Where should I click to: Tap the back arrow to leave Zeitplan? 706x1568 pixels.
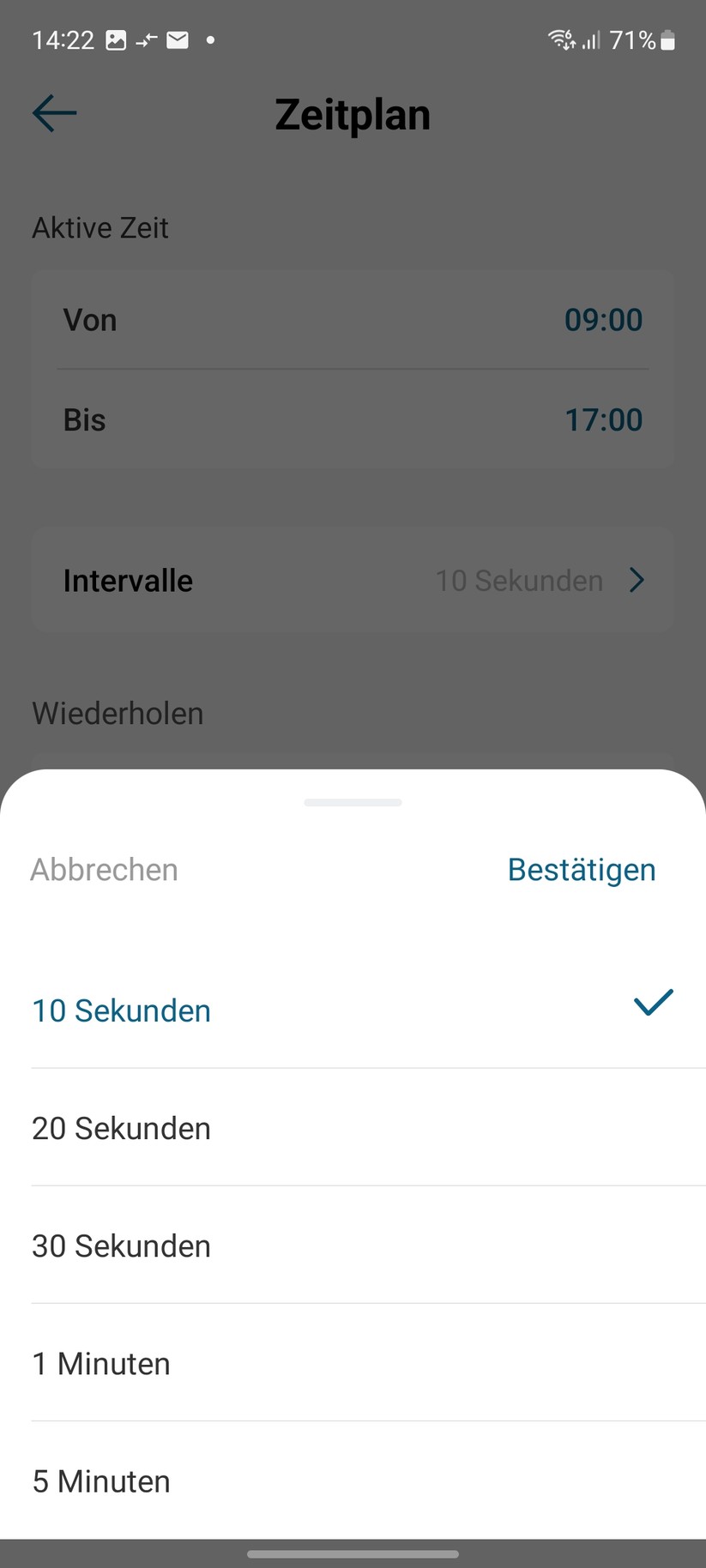[53, 112]
